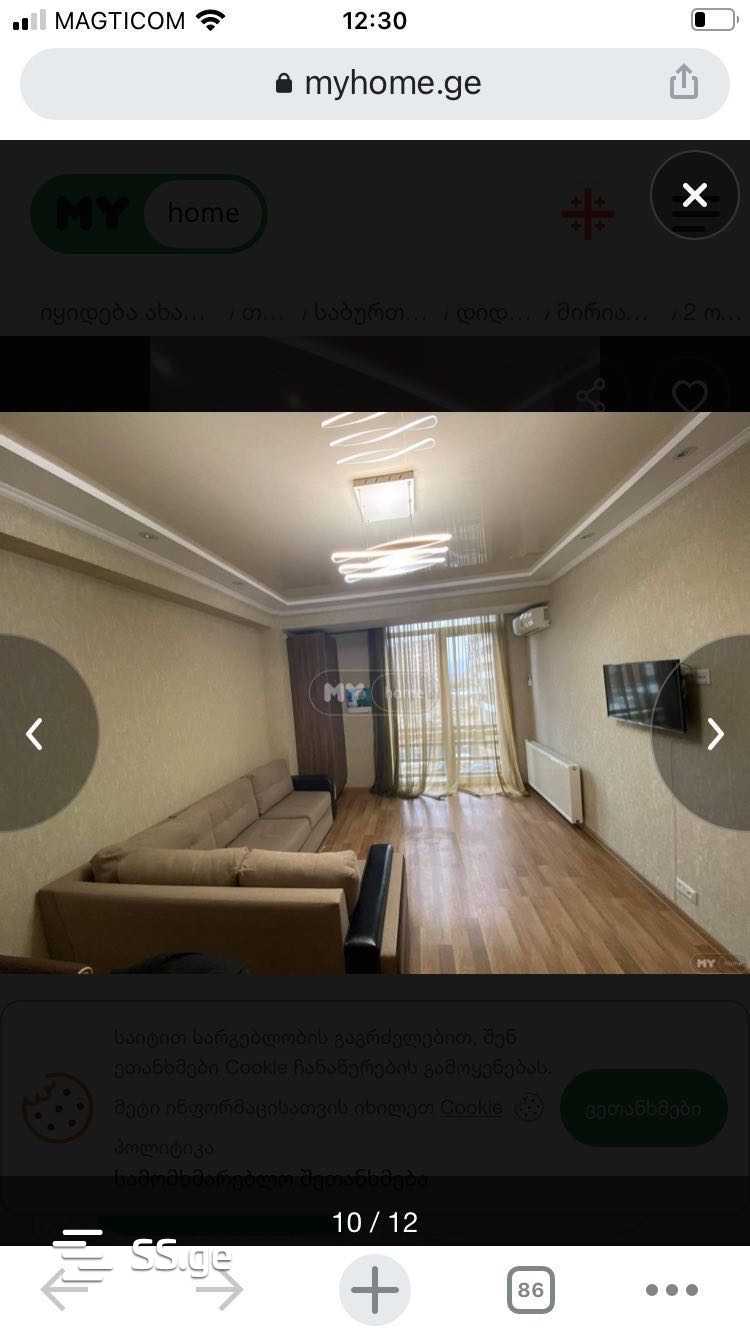Close the photo gallery overlay
This screenshot has height=1334, width=750.
pyautogui.click(x=694, y=195)
